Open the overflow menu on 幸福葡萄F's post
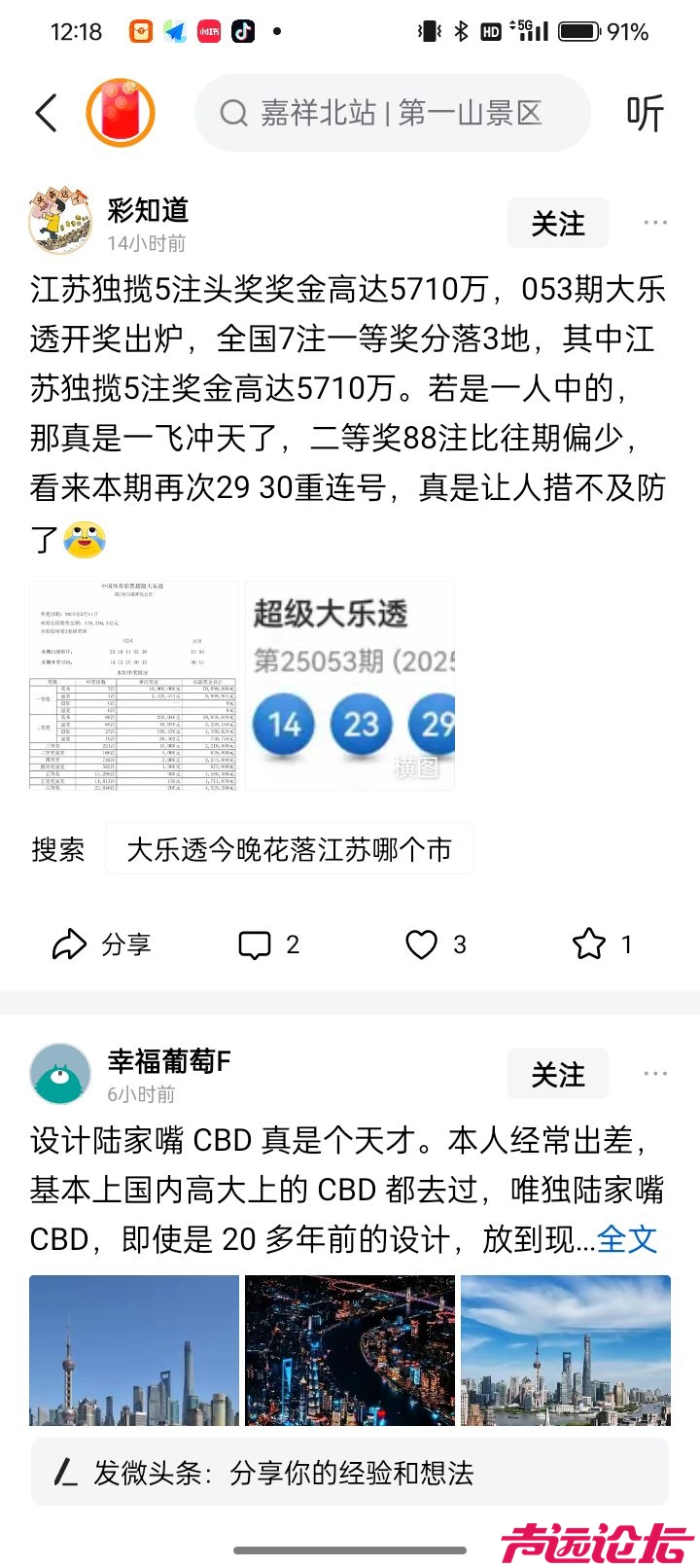The image size is (700, 1568). (655, 1074)
